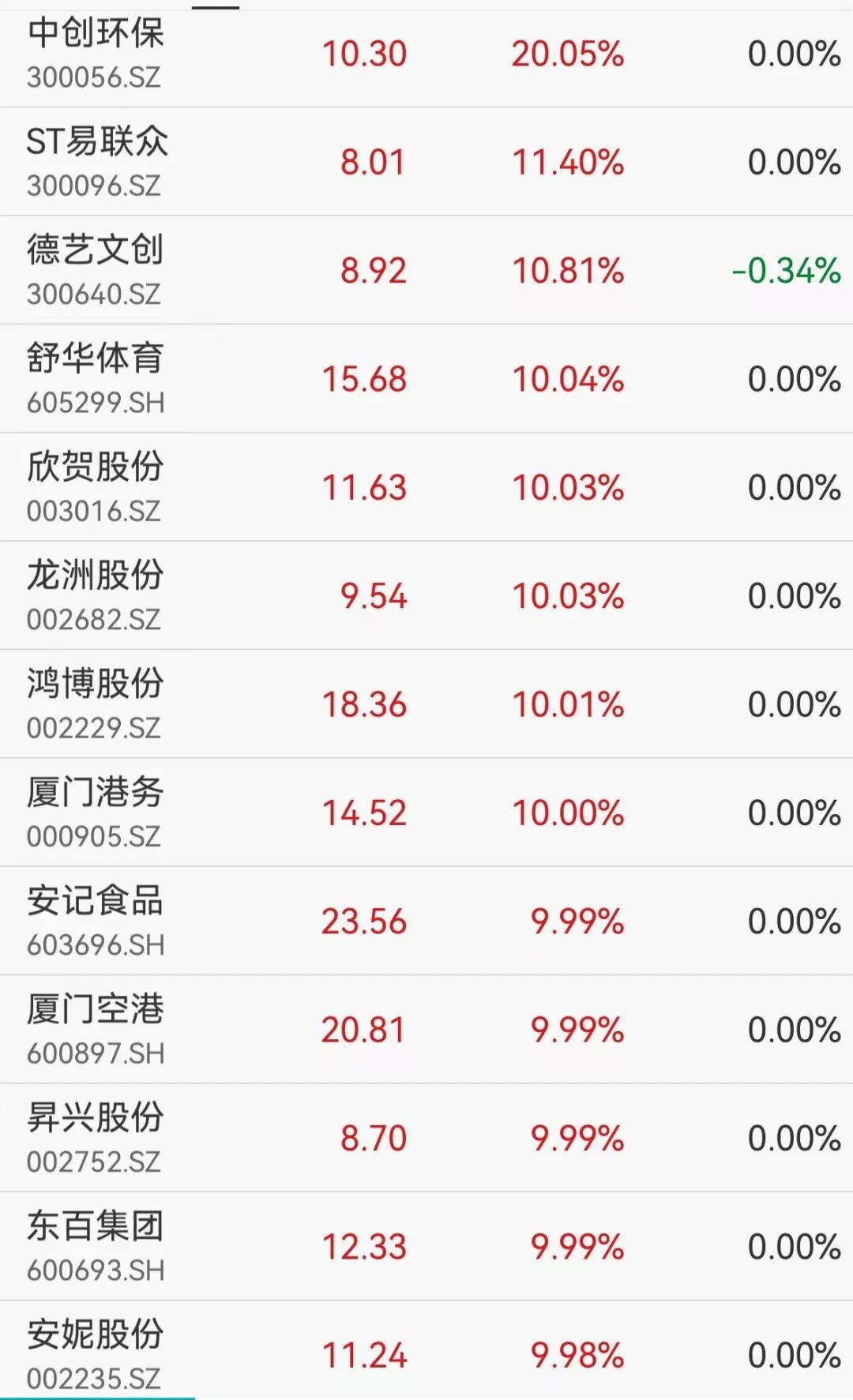Open the 中创环保 stock details
This screenshot has height=1400, width=853.
pos(96,54)
